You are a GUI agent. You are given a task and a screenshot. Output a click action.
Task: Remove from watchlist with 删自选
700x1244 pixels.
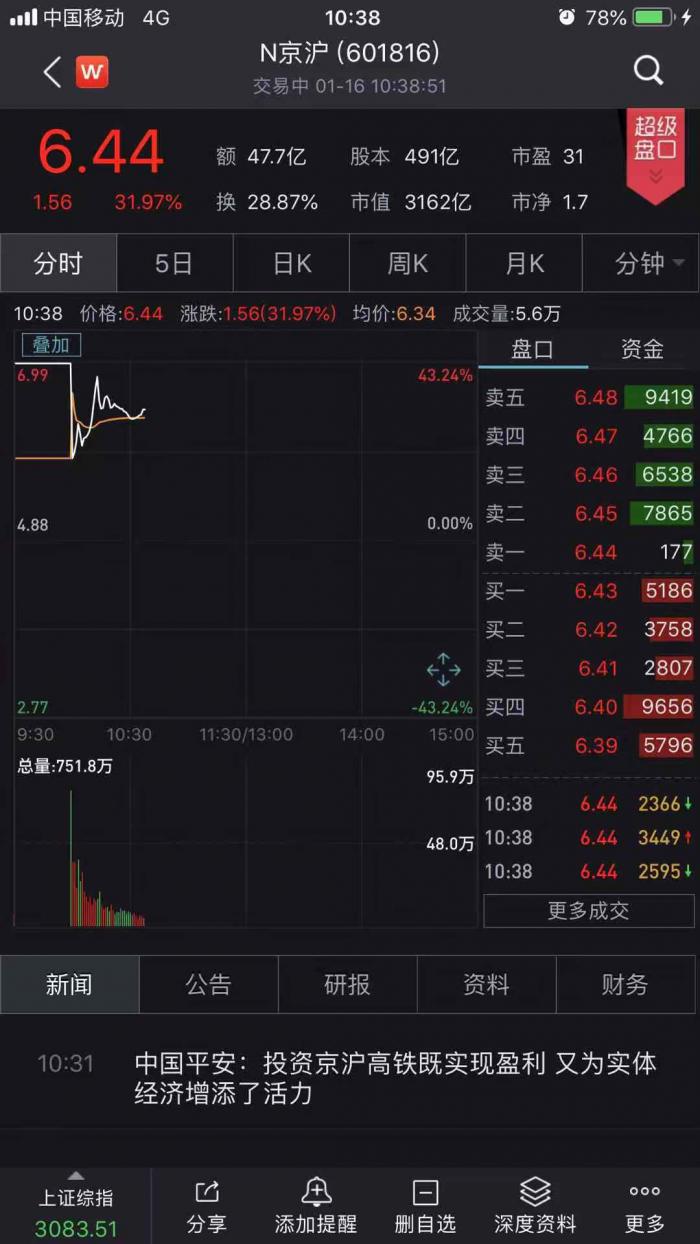[425, 1205]
